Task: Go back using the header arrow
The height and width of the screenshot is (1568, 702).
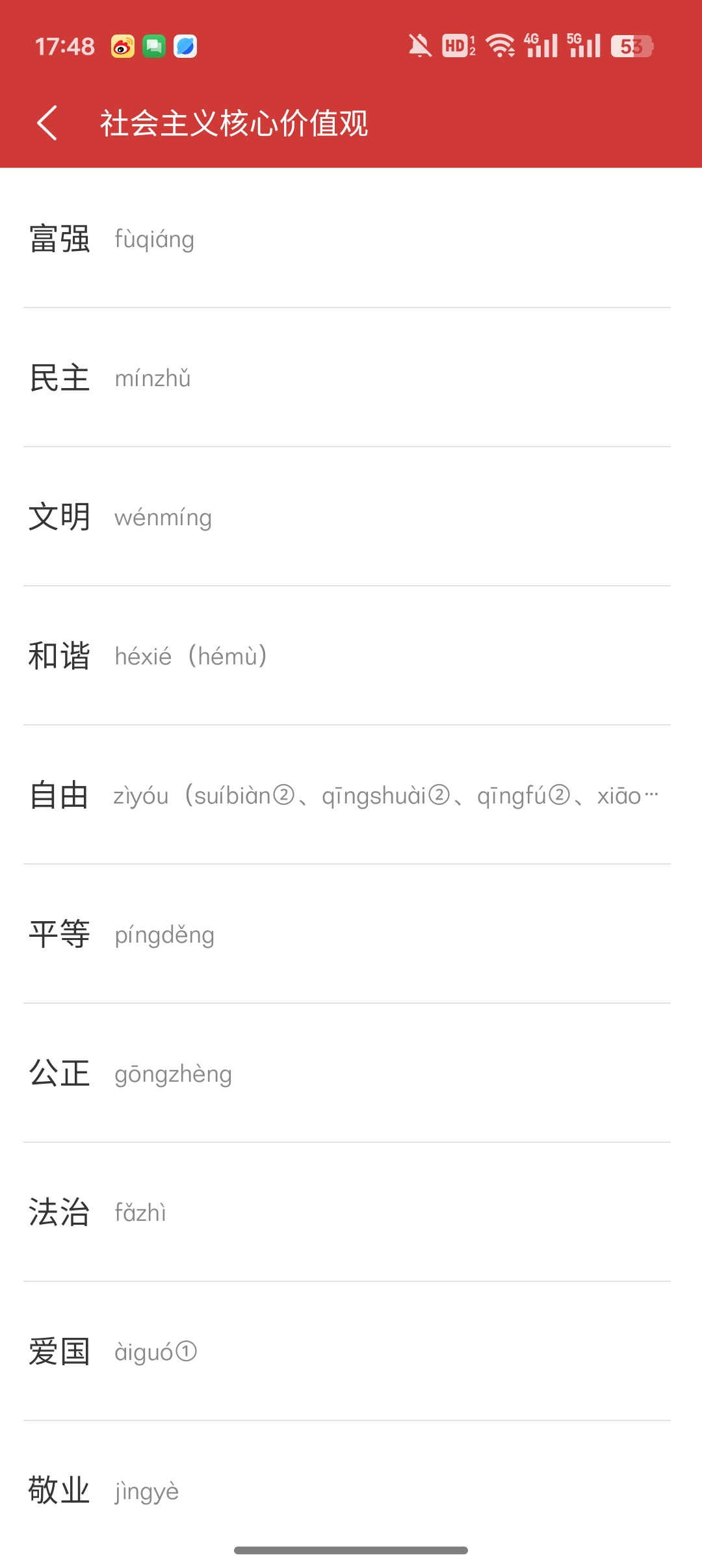Action: point(47,123)
